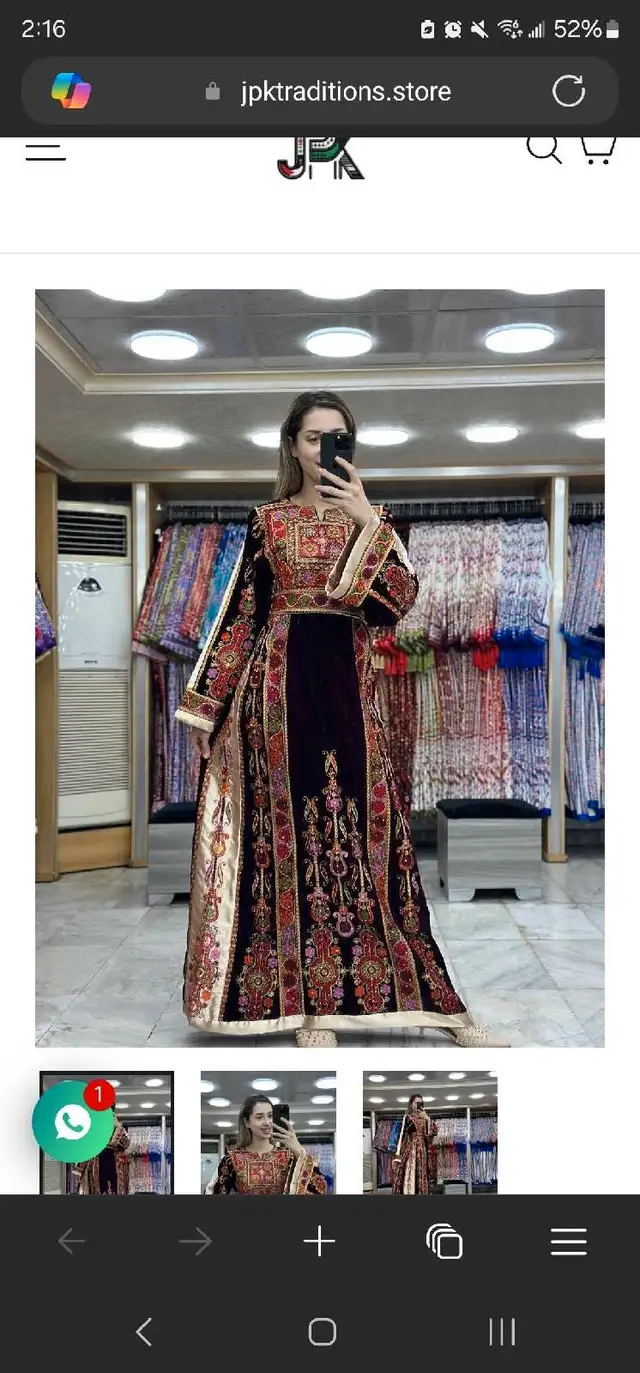The width and height of the screenshot is (640, 1373).
Task: Show the open tabs switcher
Action: 444,1242
